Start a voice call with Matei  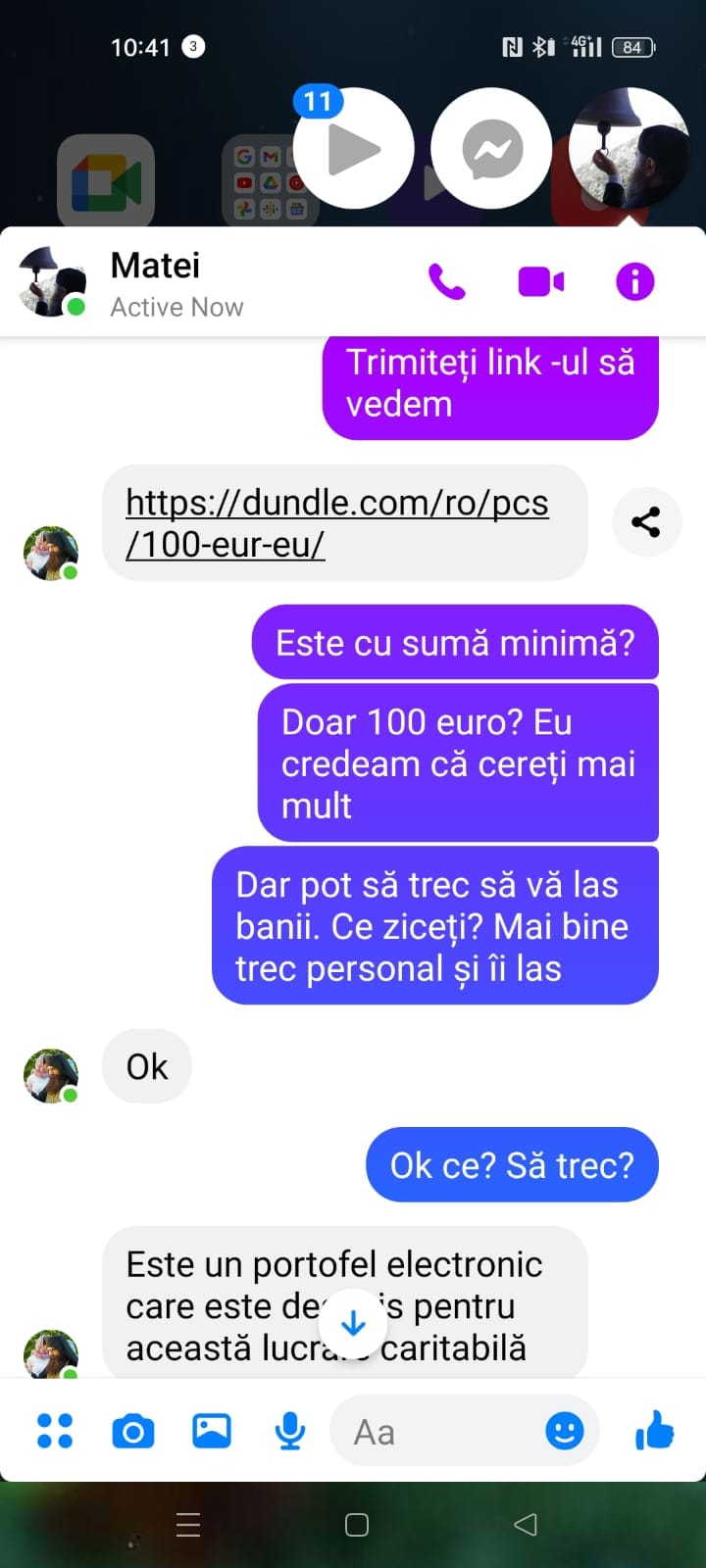[x=446, y=282]
